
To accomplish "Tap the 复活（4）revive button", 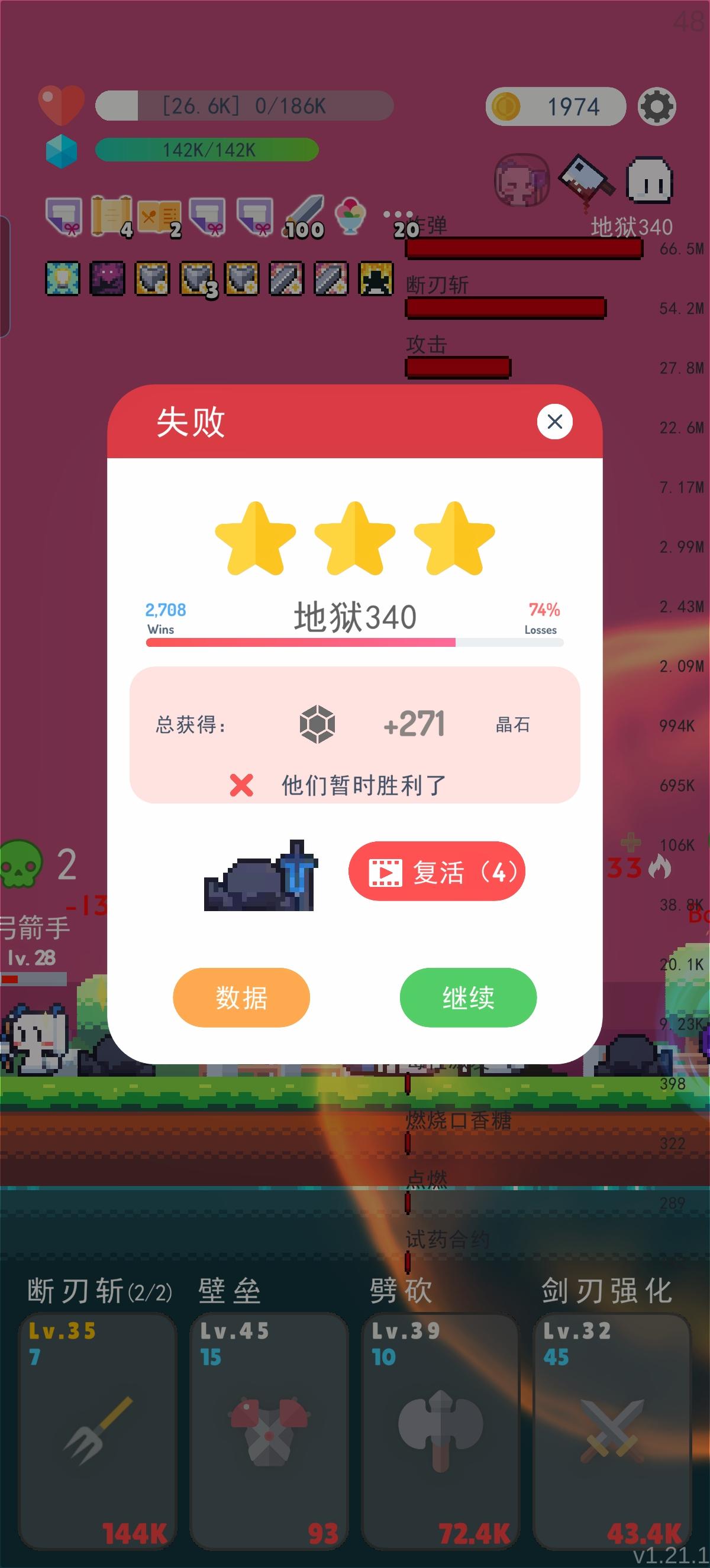I will point(437,872).
